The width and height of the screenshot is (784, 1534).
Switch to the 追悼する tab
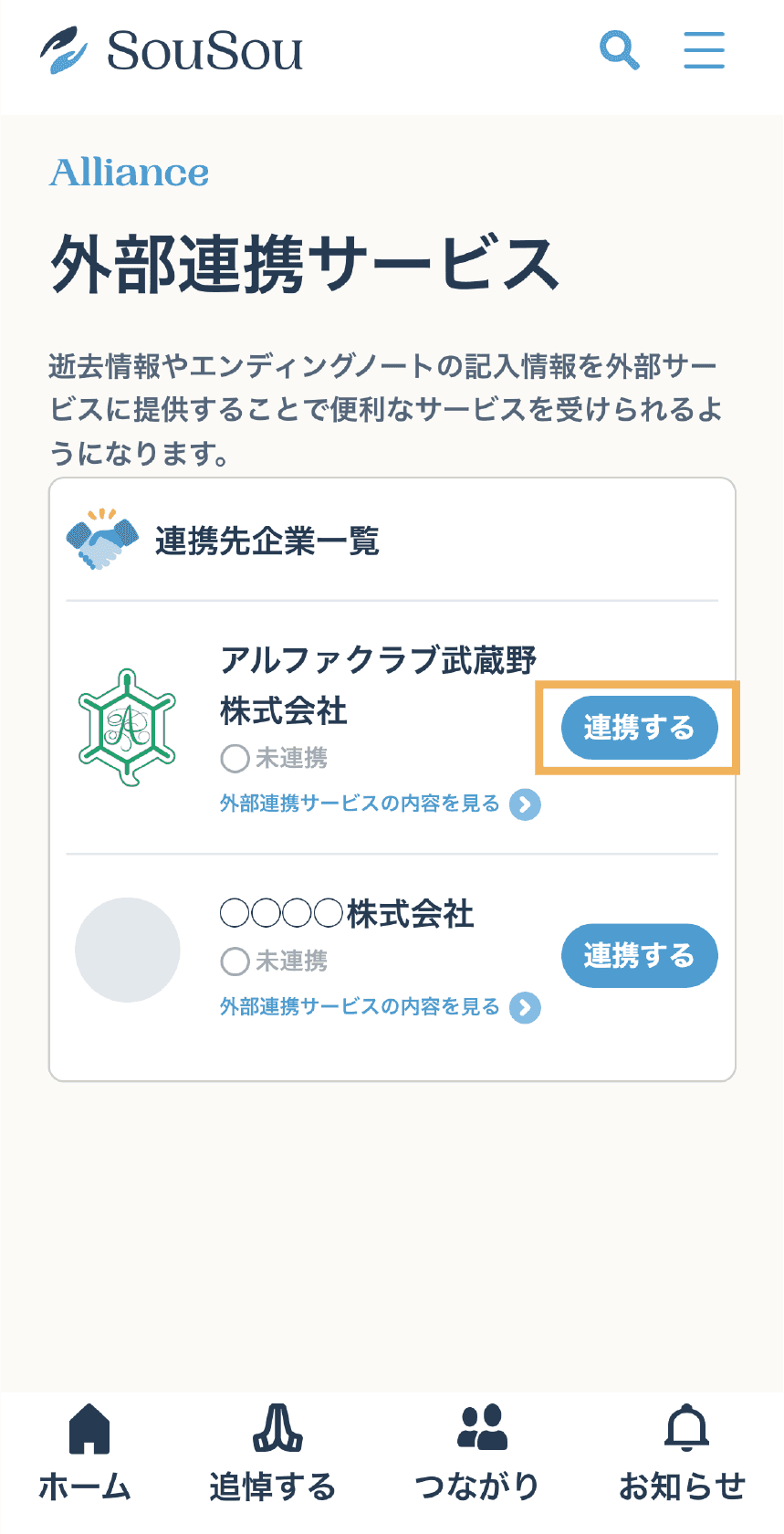pyautogui.click(x=274, y=1454)
